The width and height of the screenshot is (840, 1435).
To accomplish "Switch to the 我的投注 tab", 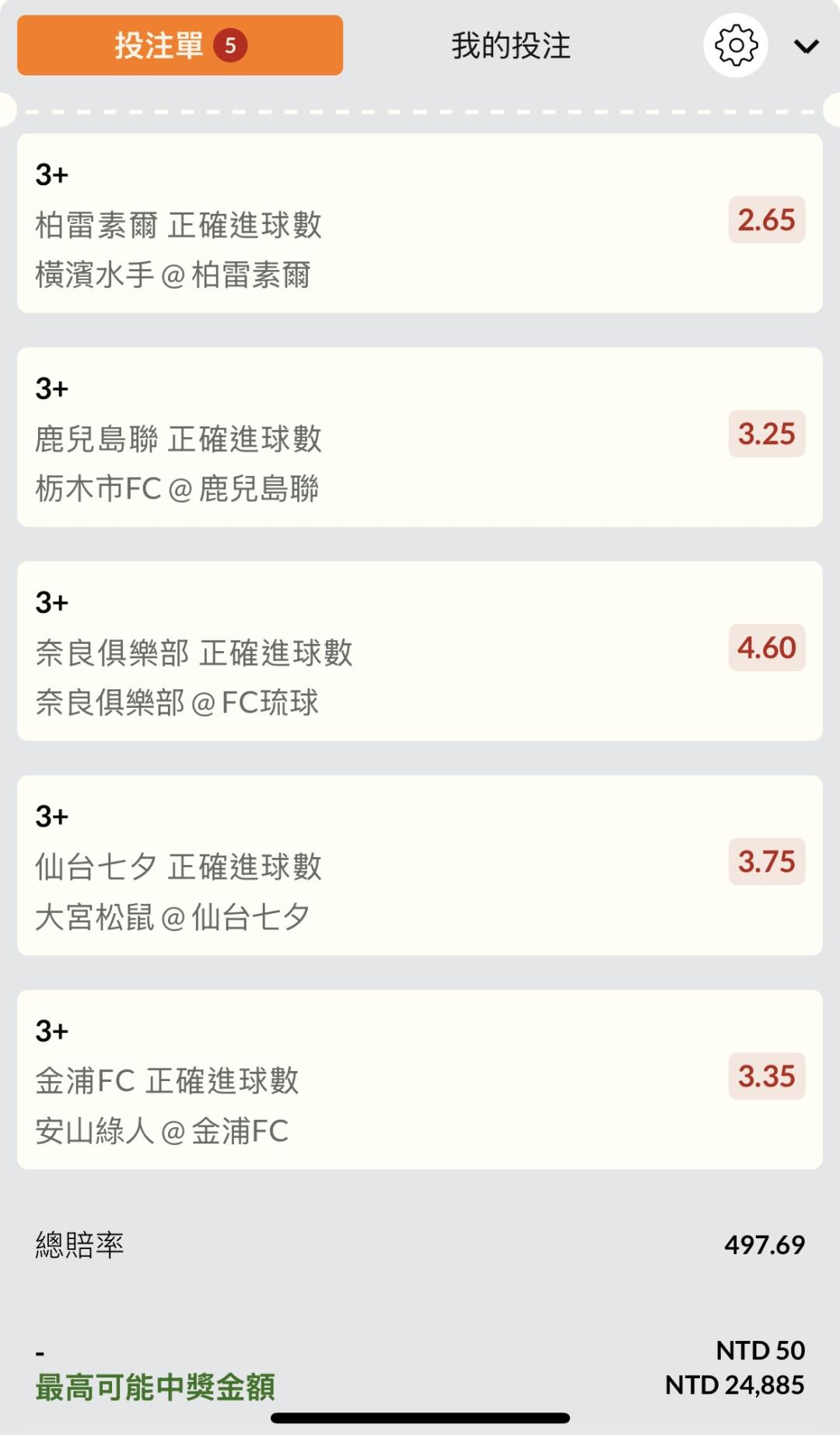I will (x=510, y=45).
